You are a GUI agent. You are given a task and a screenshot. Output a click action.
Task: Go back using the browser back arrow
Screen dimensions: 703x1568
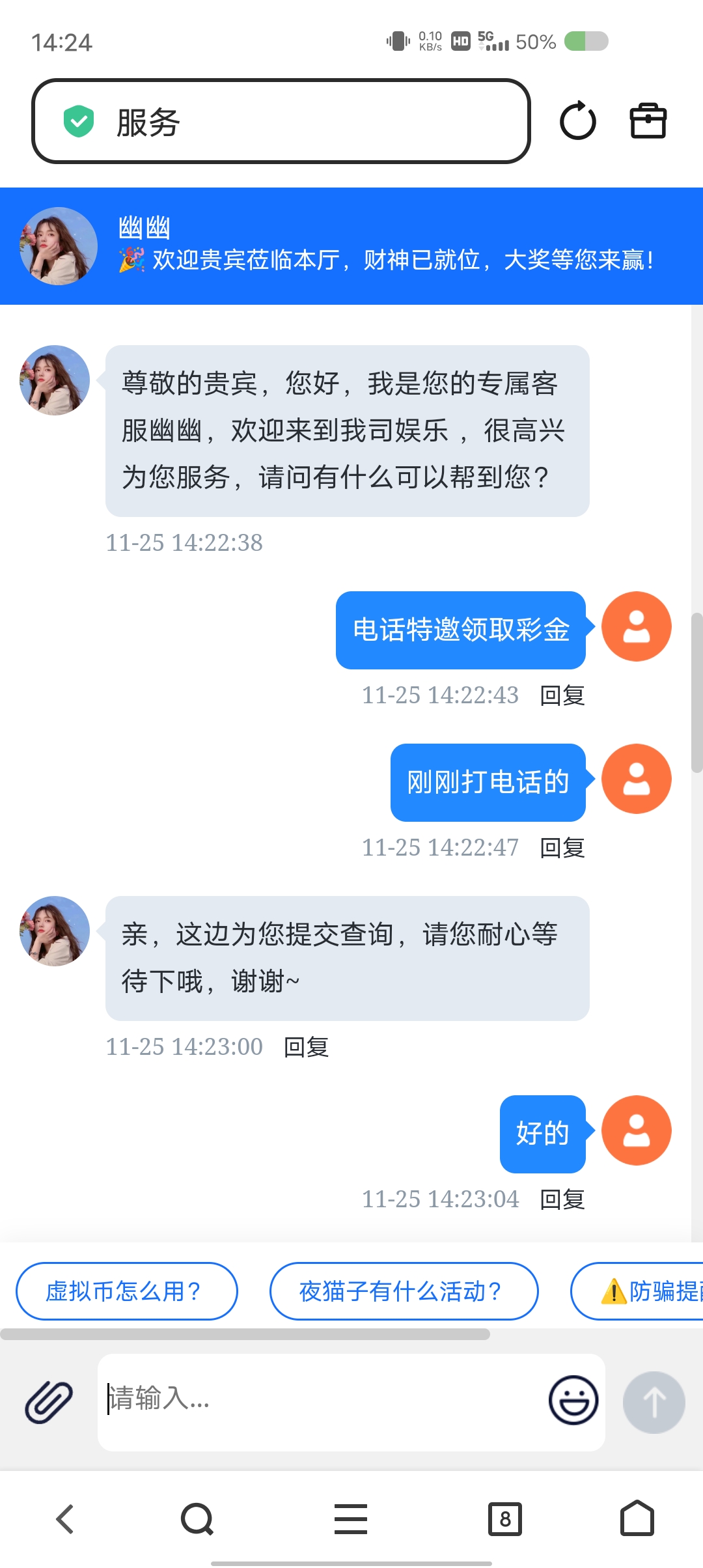pyautogui.click(x=65, y=1519)
